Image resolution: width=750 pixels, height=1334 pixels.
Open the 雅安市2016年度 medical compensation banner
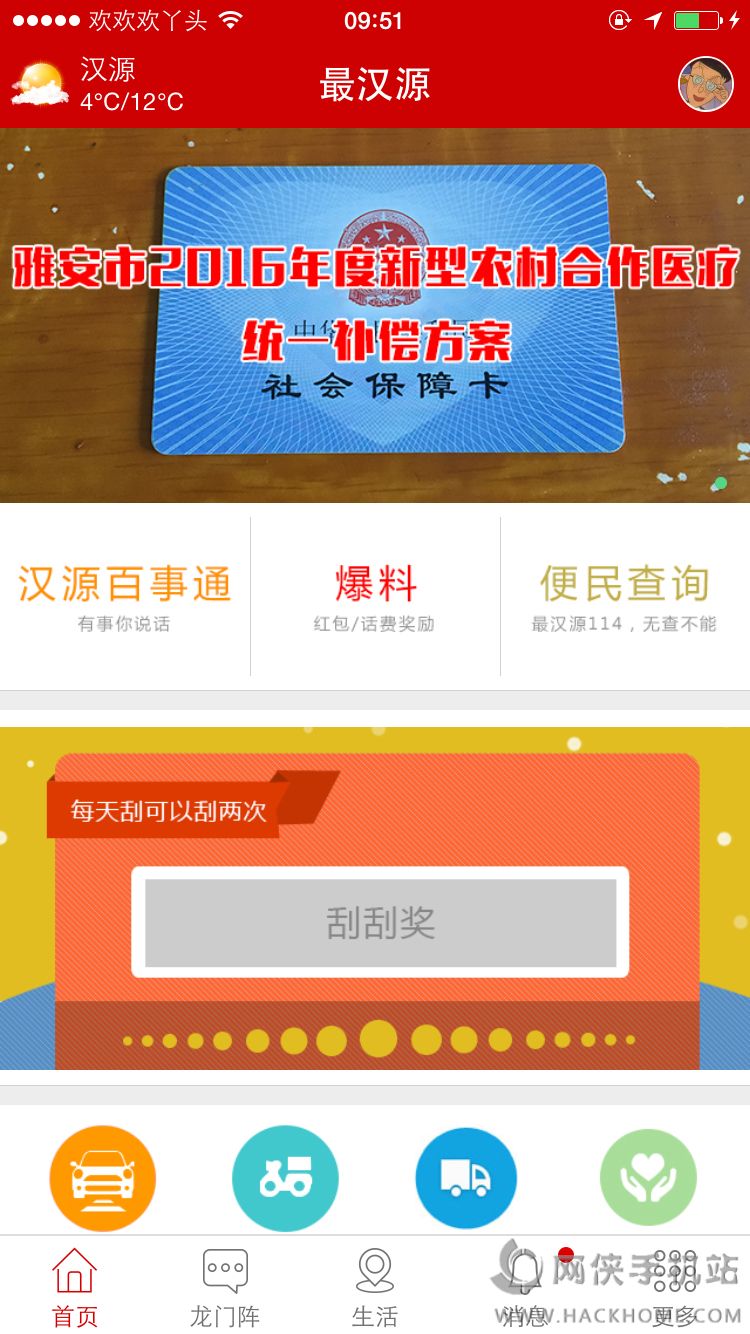tap(375, 315)
